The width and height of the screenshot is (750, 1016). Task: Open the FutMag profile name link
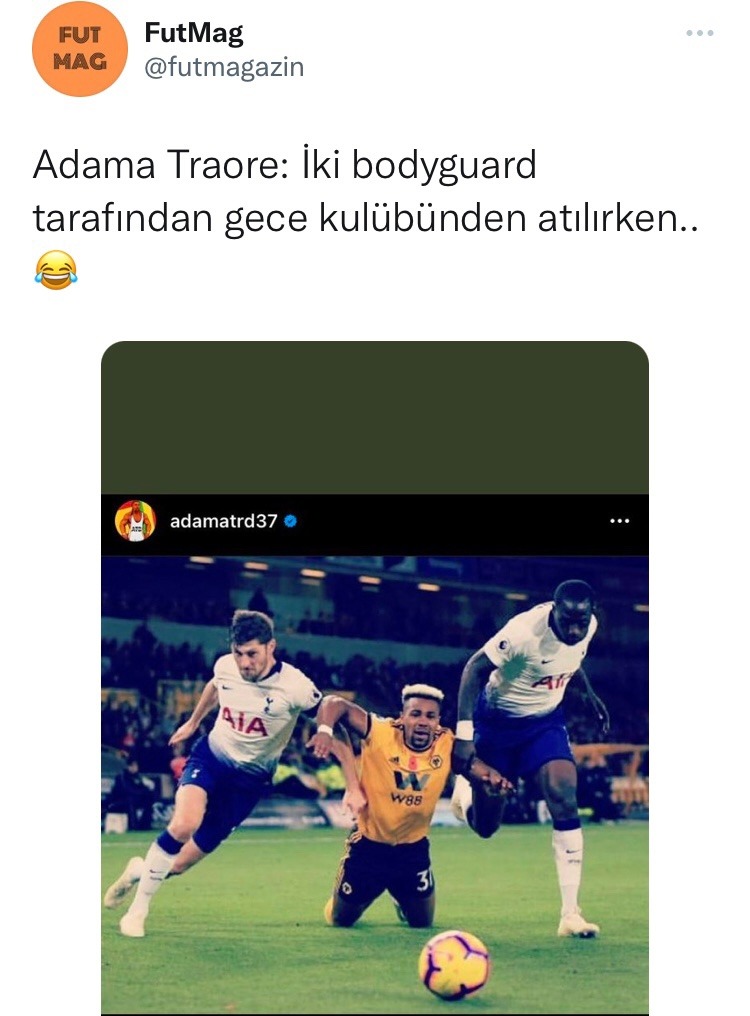(x=193, y=33)
